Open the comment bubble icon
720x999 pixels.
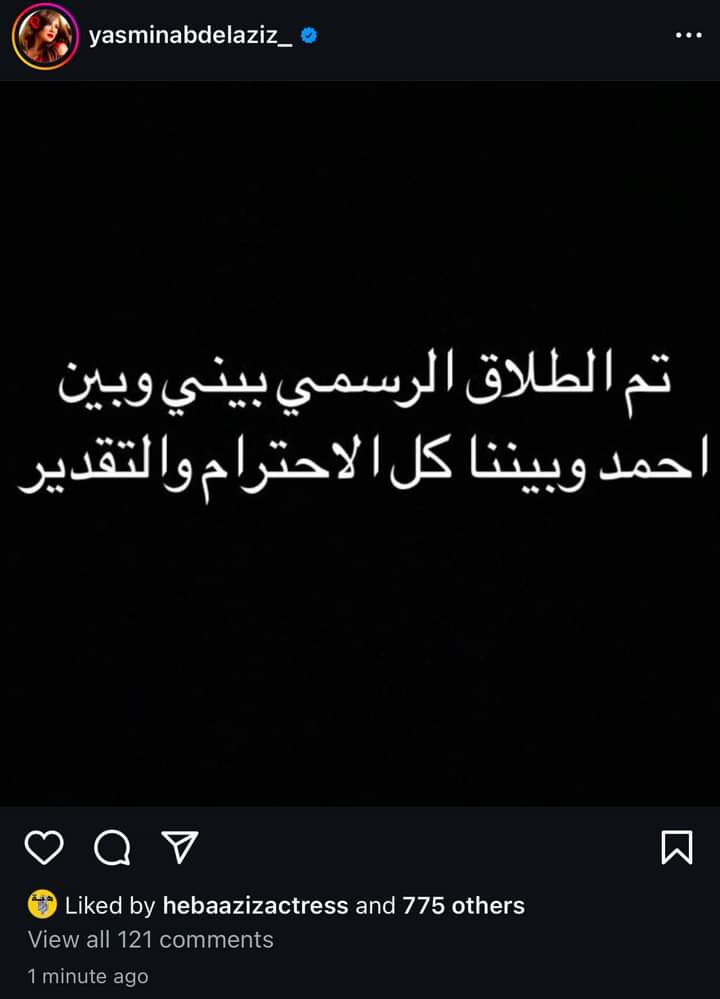112,848
